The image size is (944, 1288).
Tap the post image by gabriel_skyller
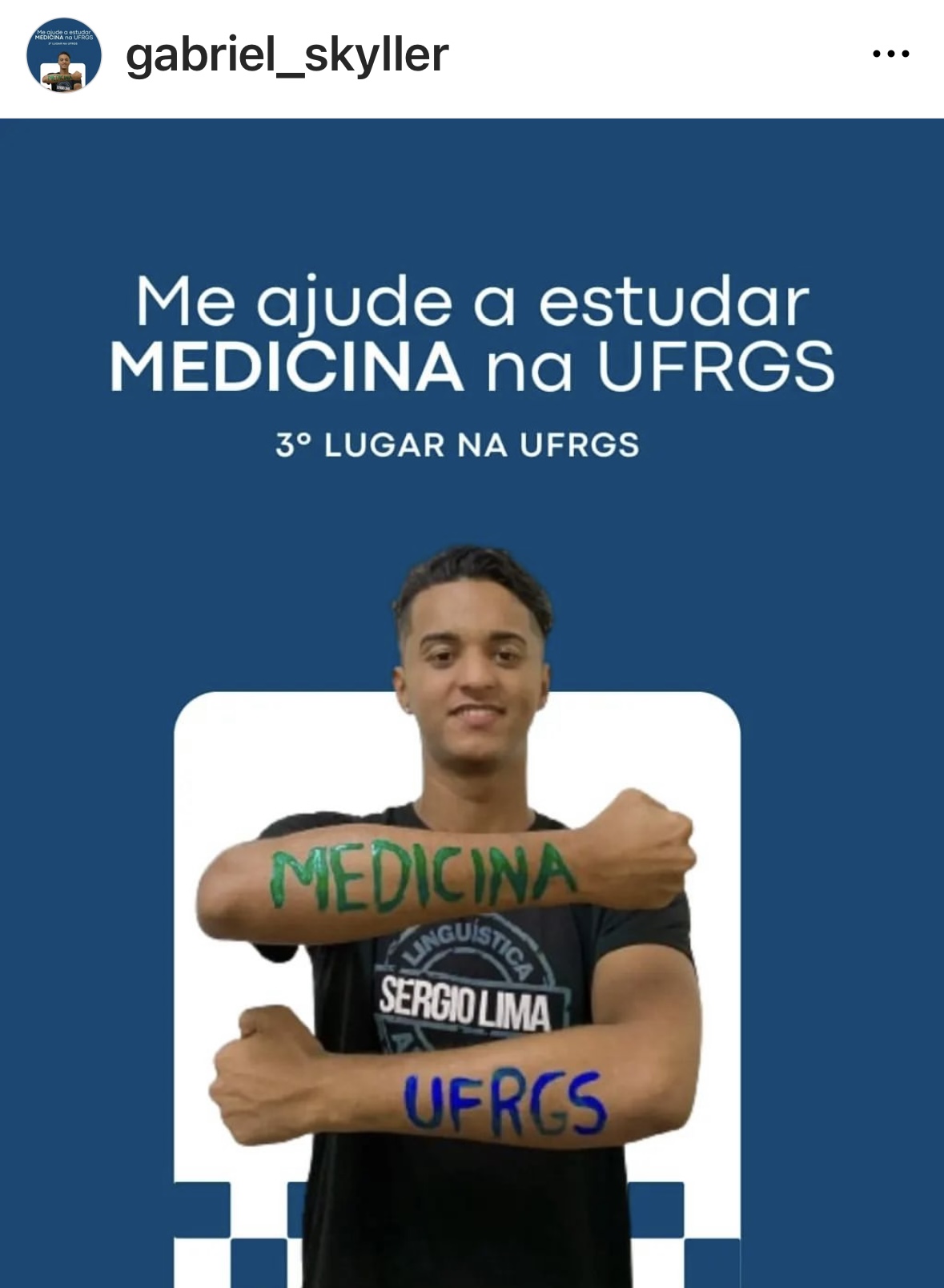(472, 703)
